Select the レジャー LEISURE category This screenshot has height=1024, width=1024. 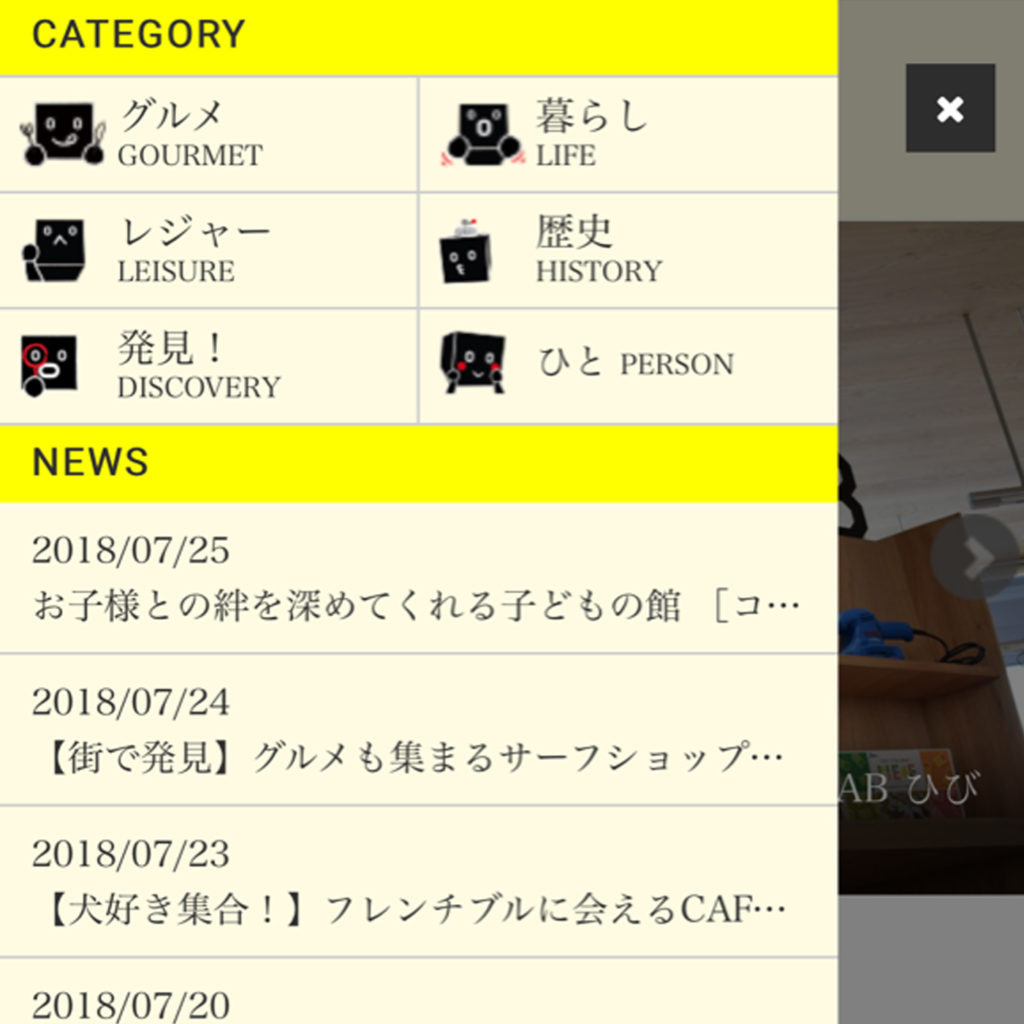(208, 250)
